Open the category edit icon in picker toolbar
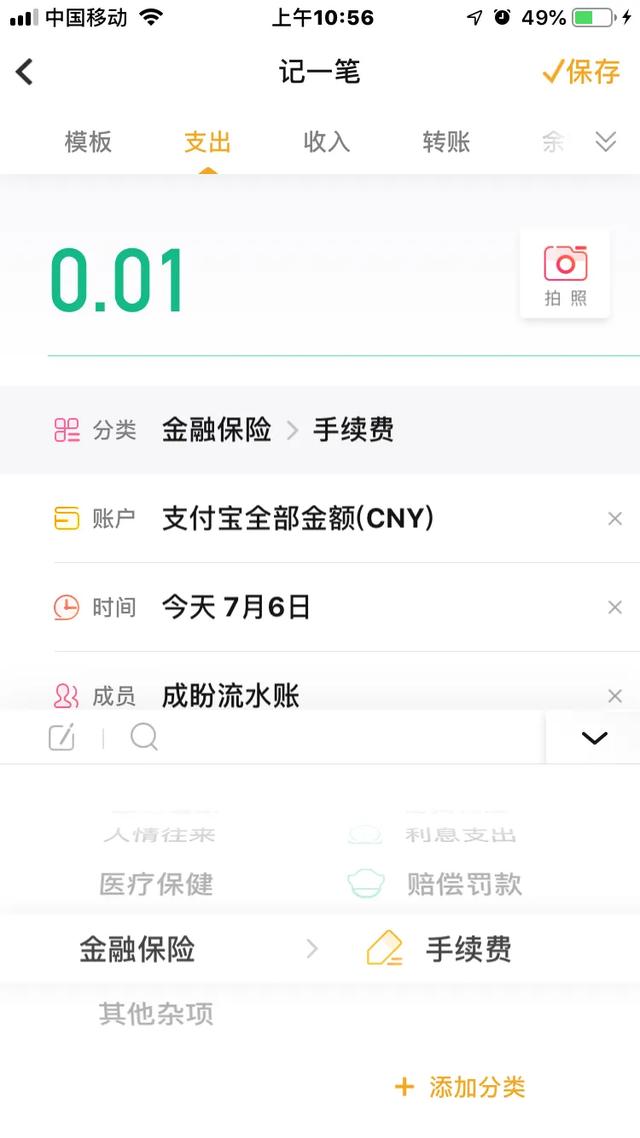This screenshot has height=1138, width=640. point(62,737)
